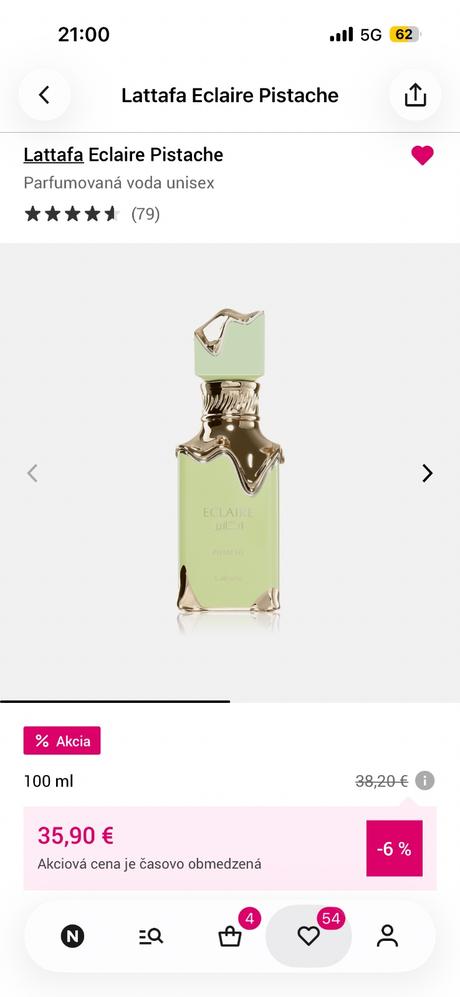Open the perfume bottle image
Screen dimensions: 460x997
point(230,472)
